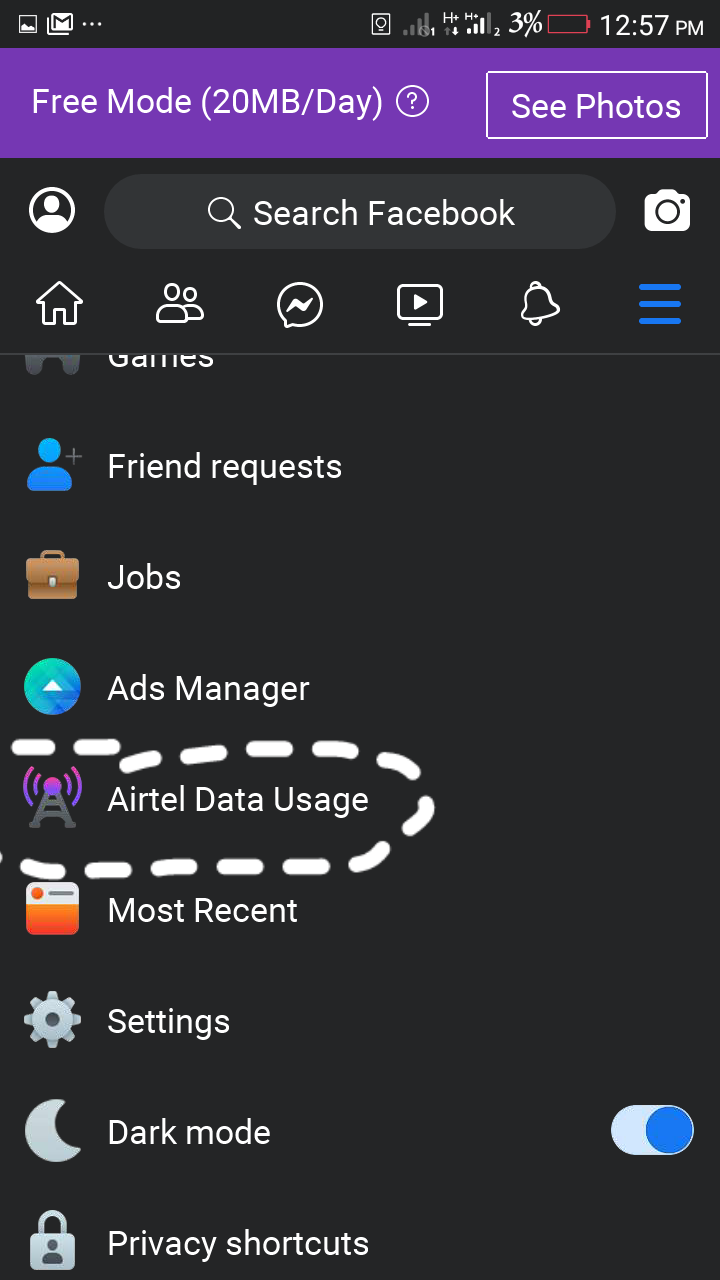Open the Free Mode help icon
The image size is (720, 1280).
click(x=413, y=102)
